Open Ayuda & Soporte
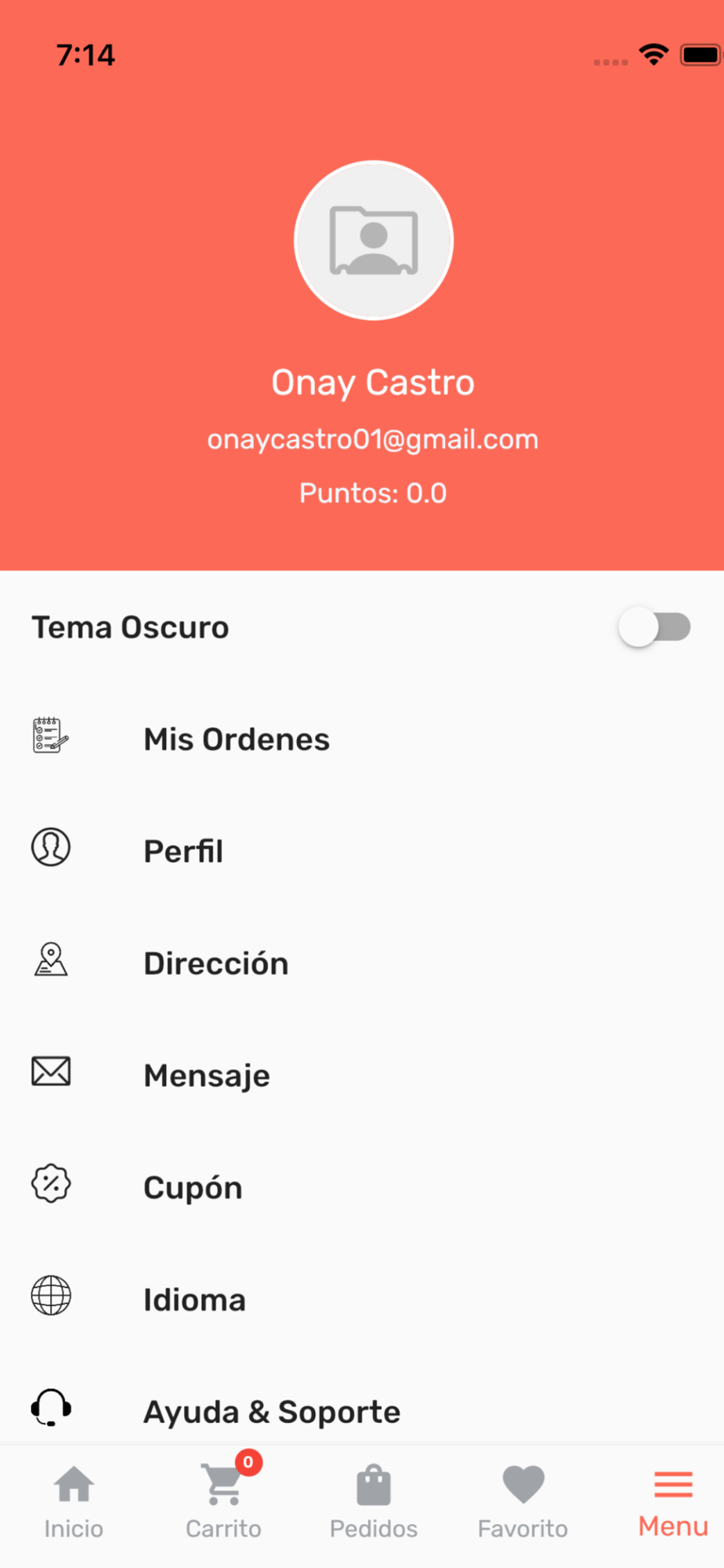 pos(362,1411)
